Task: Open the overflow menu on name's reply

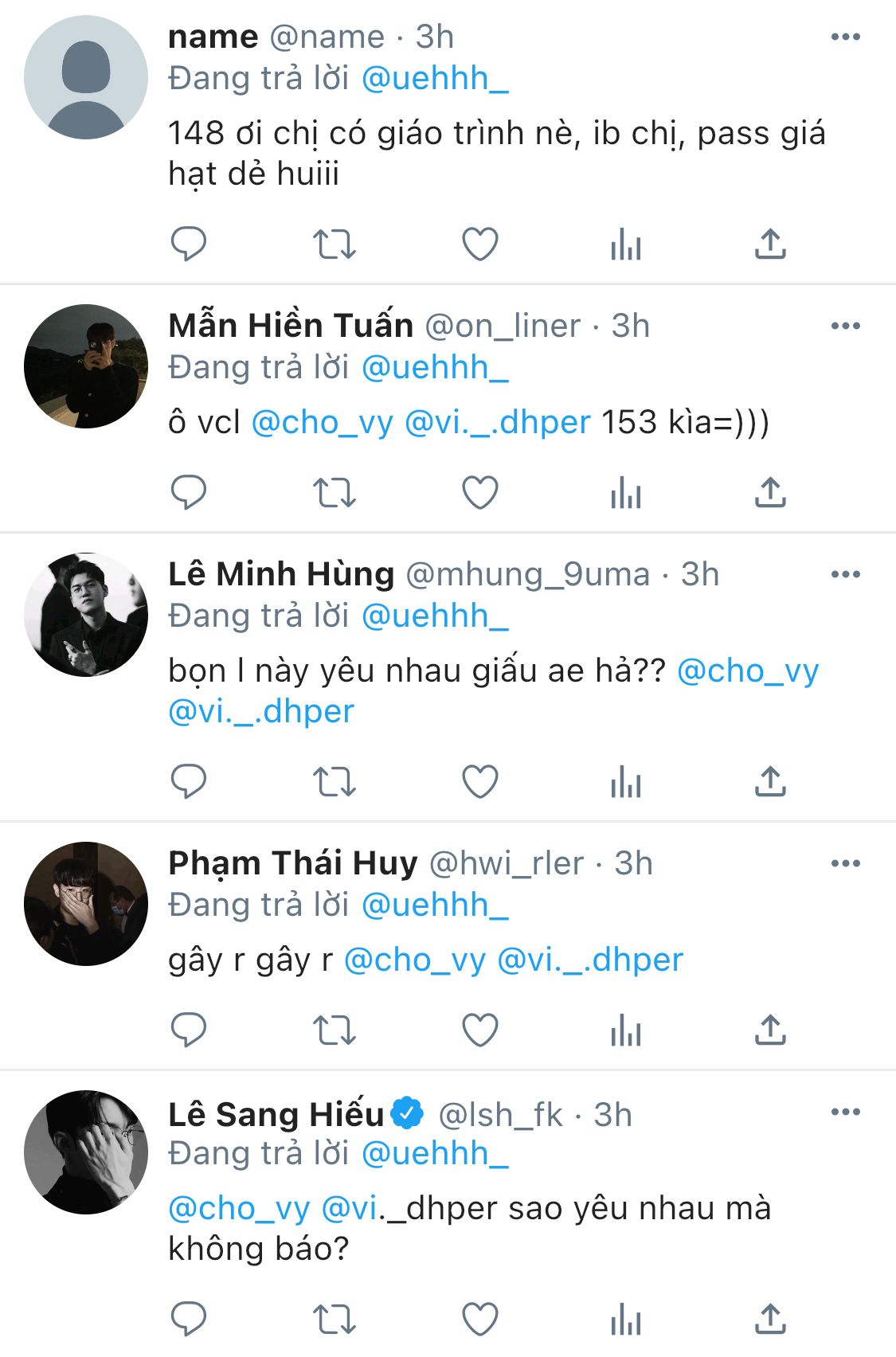Action: (845, 37)
